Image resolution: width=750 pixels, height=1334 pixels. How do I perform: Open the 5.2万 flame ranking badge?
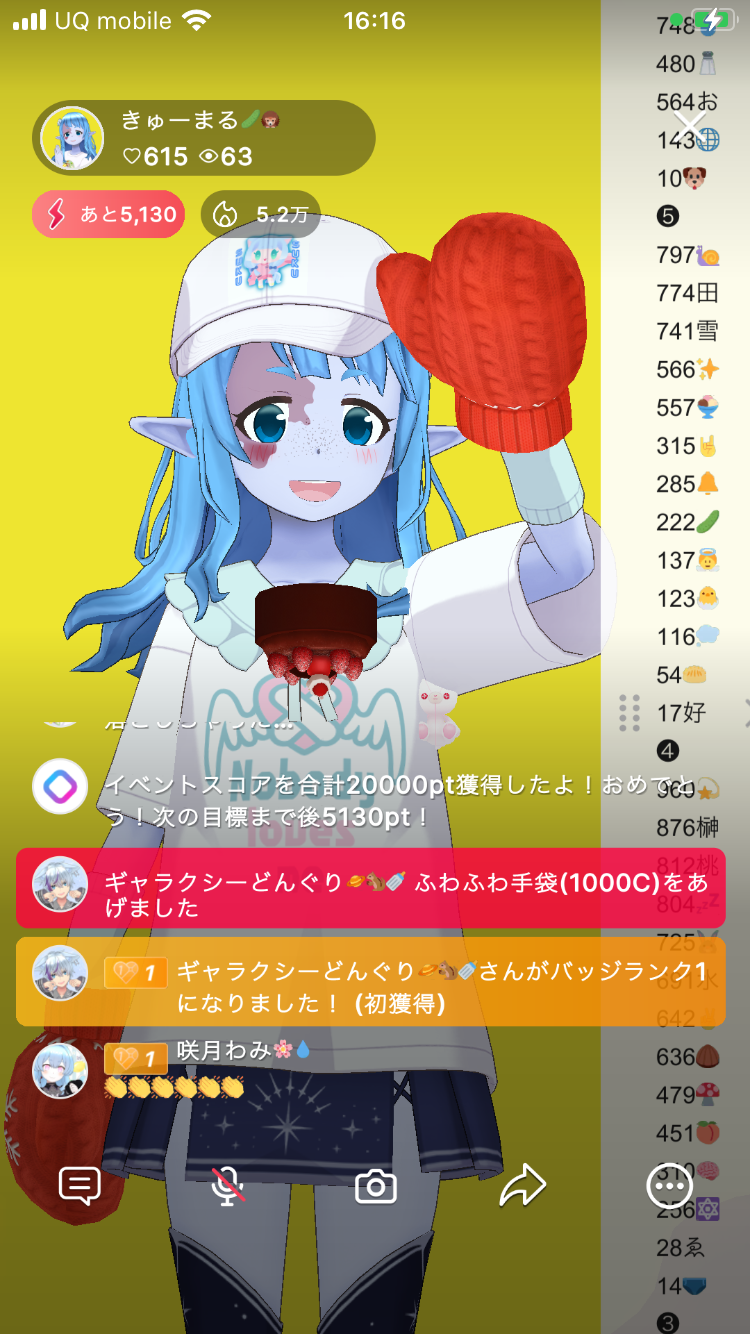click(x=260, y=213)
